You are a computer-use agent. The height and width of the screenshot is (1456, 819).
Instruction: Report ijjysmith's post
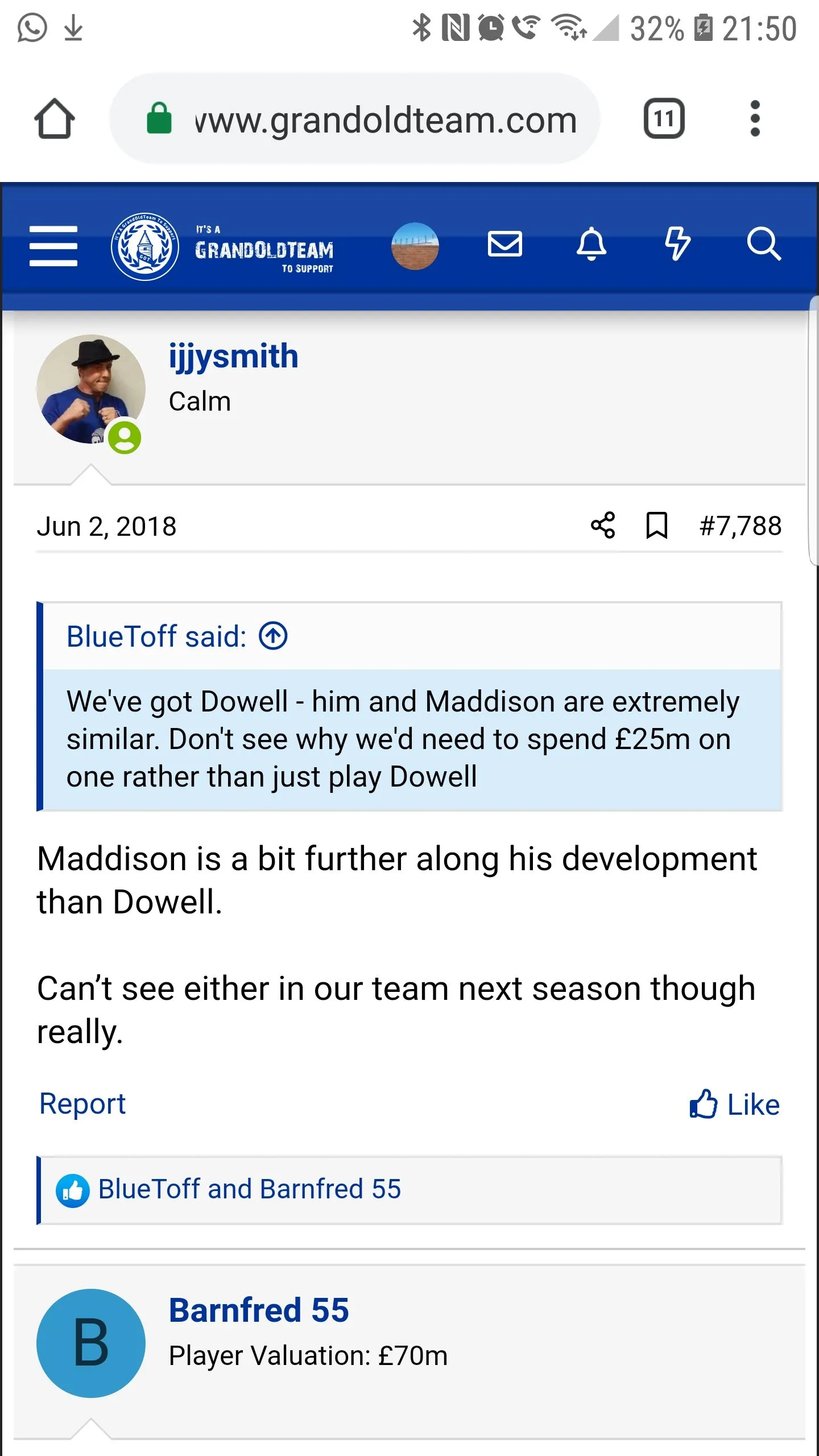(x=82, y=1104)
